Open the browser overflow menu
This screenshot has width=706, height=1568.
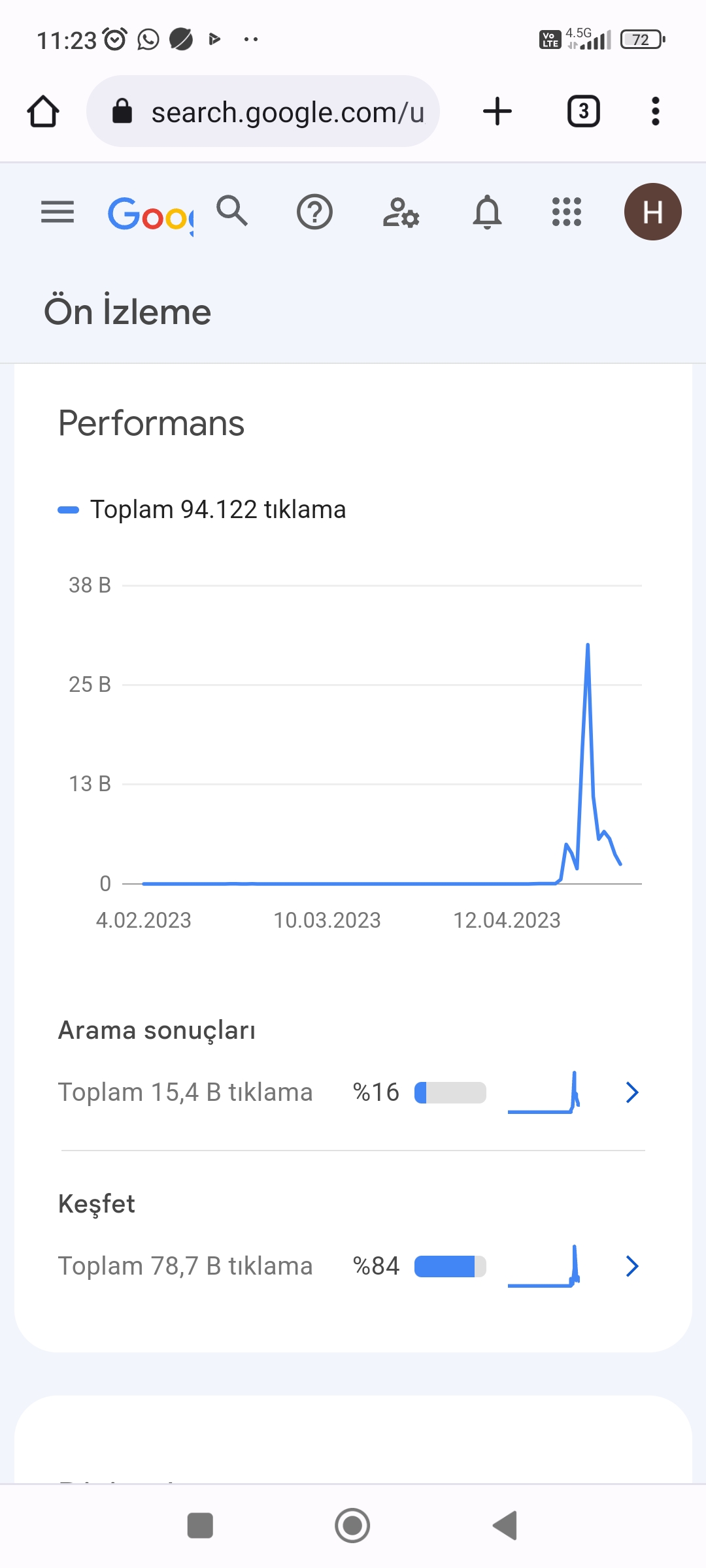[x=656, y=111]
